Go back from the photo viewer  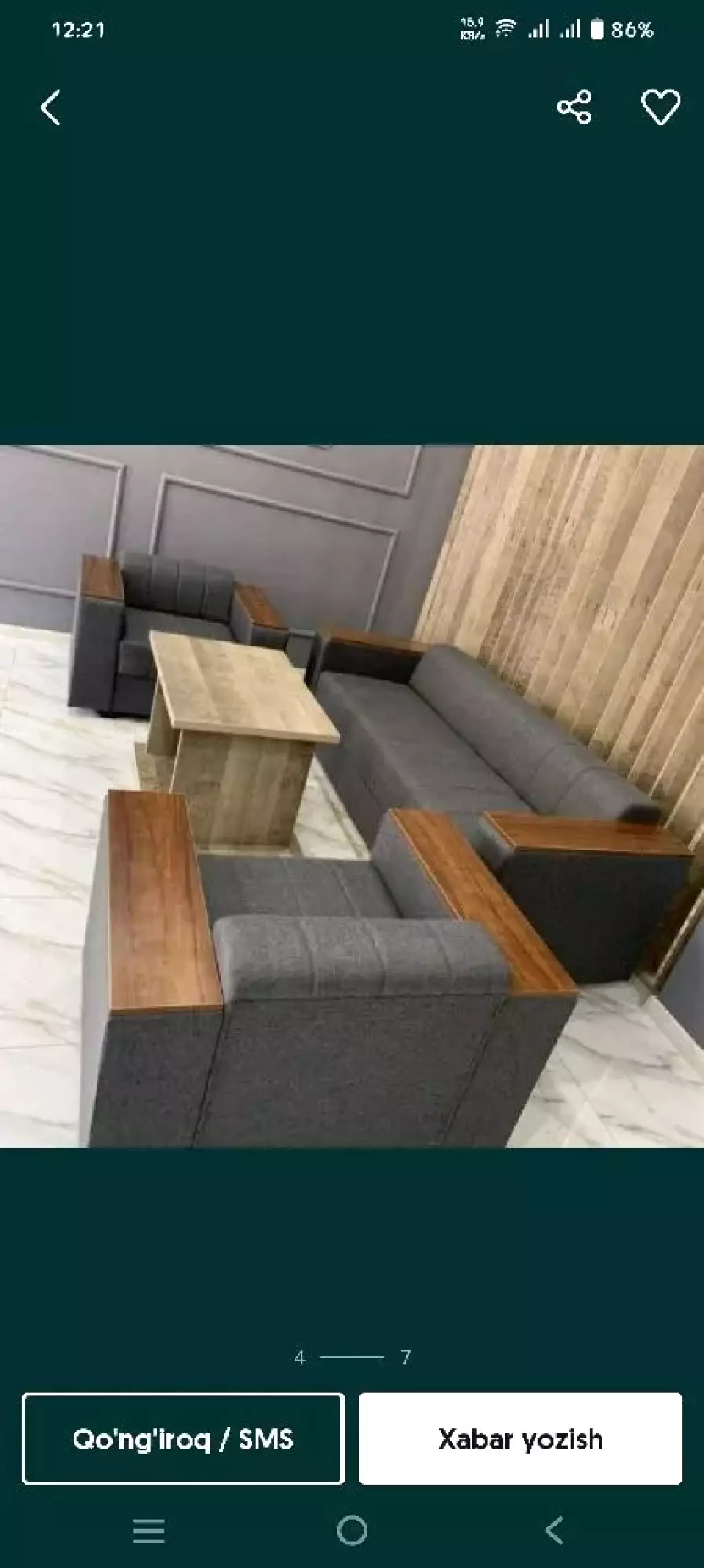pyautogui.click(x=51, y=108)
